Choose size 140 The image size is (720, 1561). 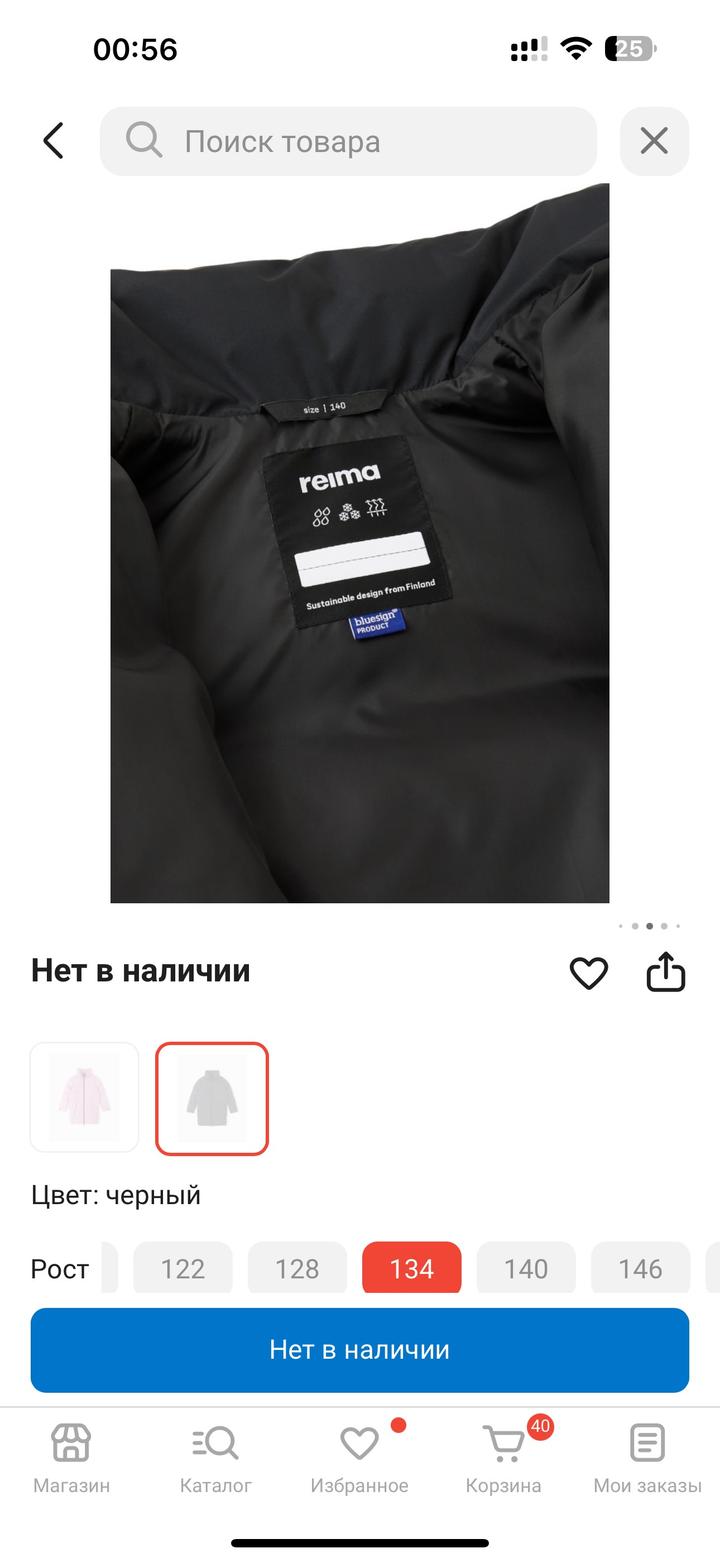[526, 1268]
